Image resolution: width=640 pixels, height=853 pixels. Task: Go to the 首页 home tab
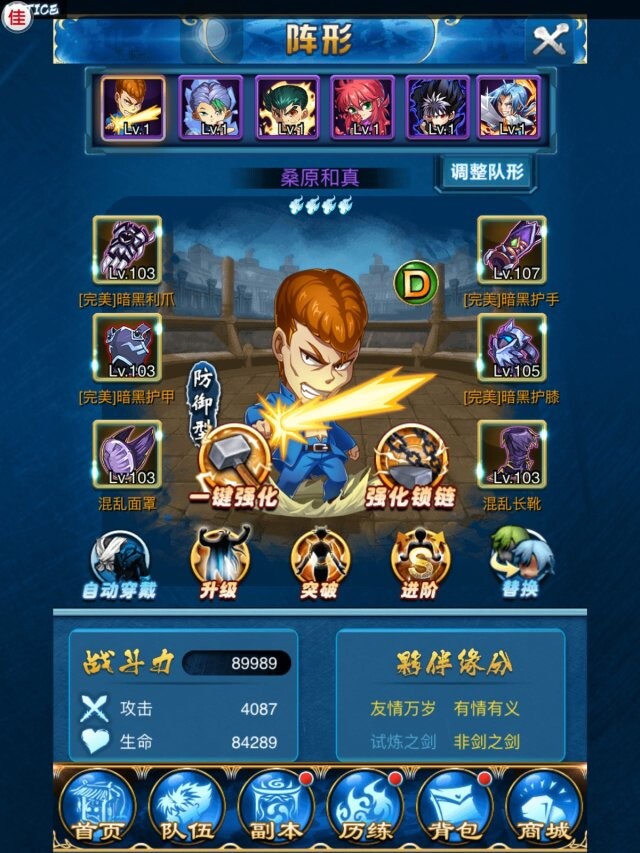tap(97, 807)
